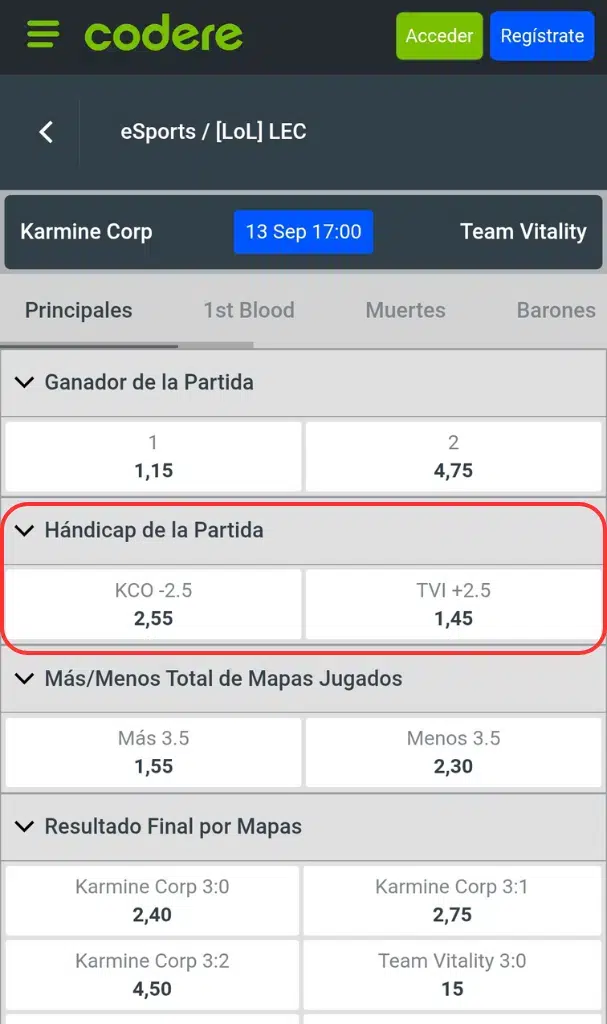This screenshot has width=607, height=1024.
Task: Select the Principales tab
Action: [79, 310]
